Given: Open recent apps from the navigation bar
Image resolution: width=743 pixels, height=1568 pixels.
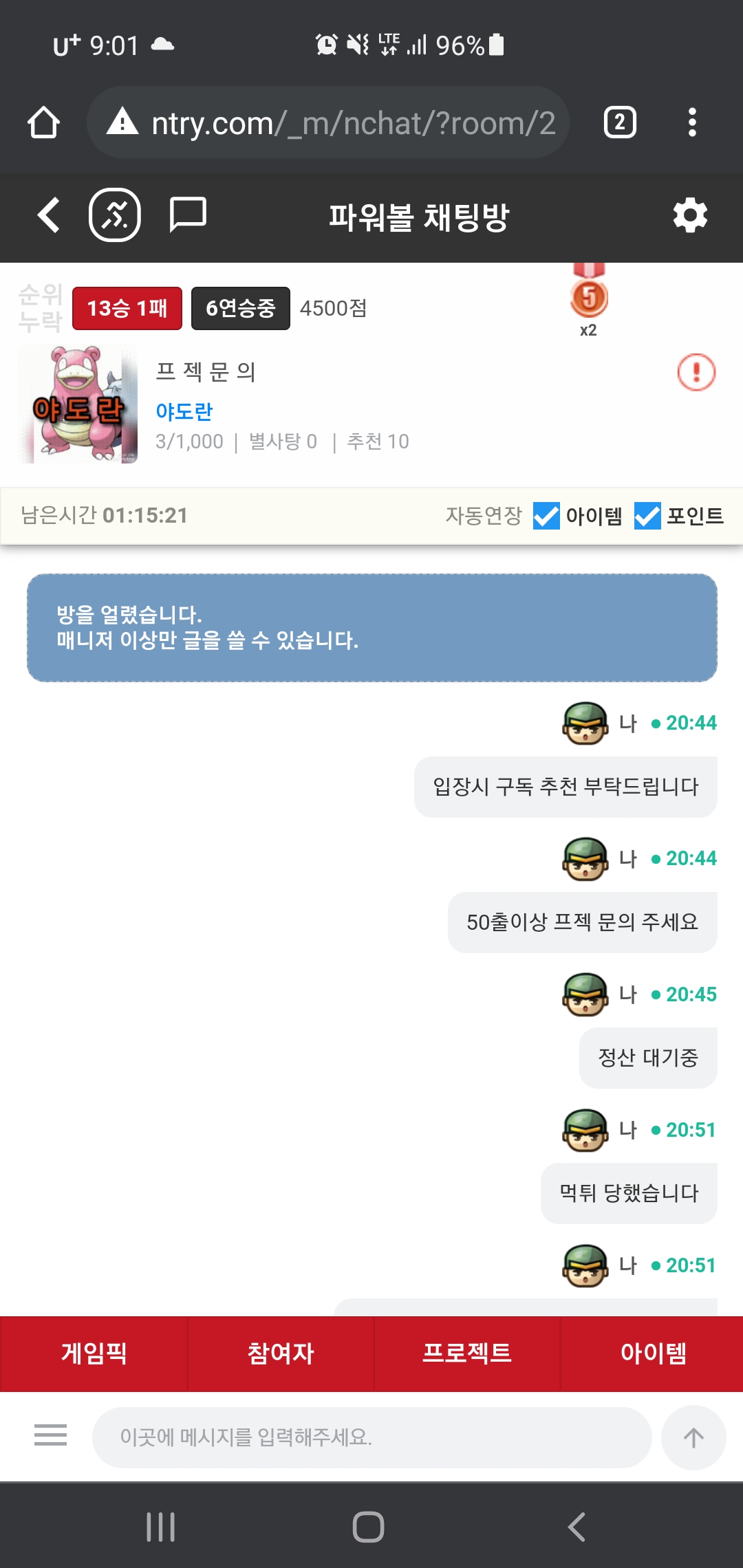Looking at the screenshot, I should [x=161, y=1527].
